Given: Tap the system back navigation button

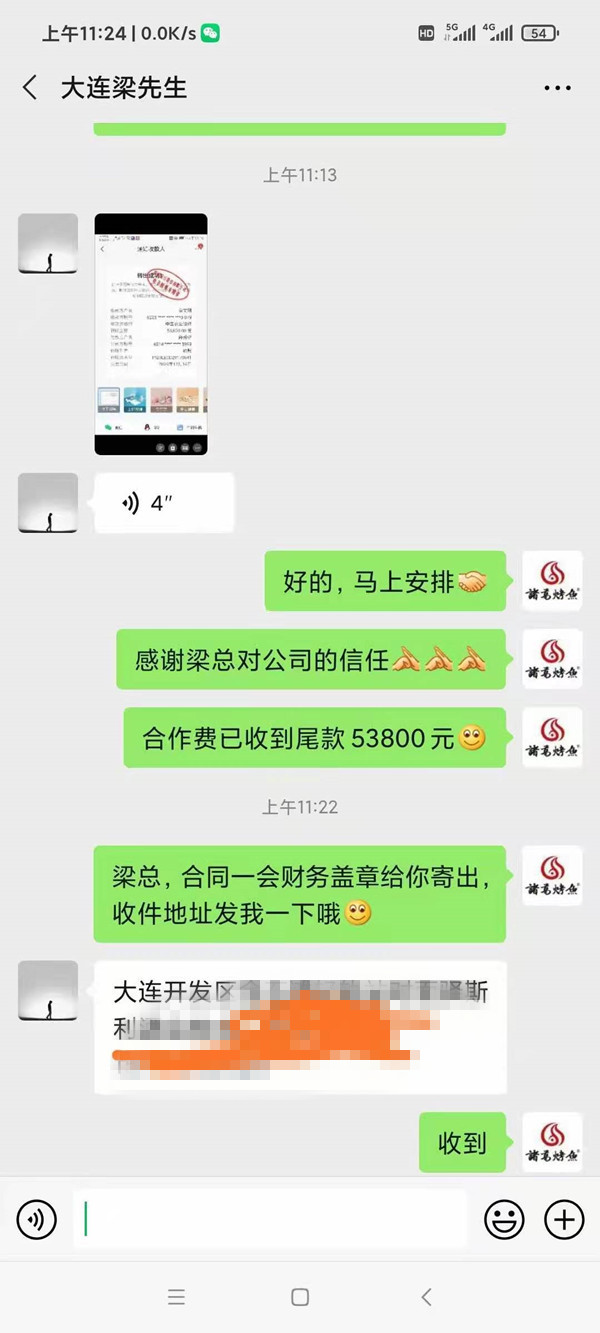Looking at the screenshot, I should click(x=426, y=1297).
